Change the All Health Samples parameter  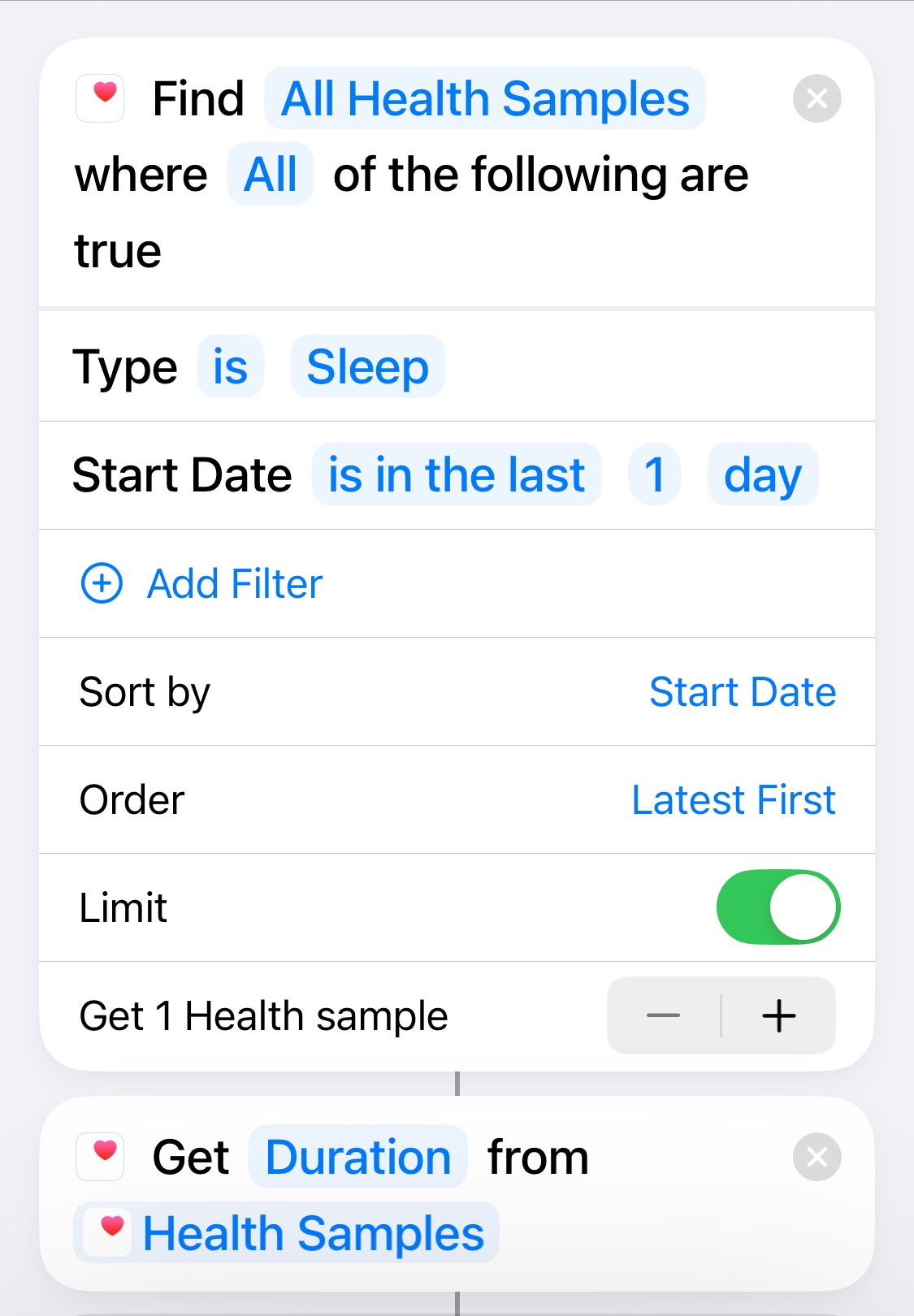tap(485, 99)
